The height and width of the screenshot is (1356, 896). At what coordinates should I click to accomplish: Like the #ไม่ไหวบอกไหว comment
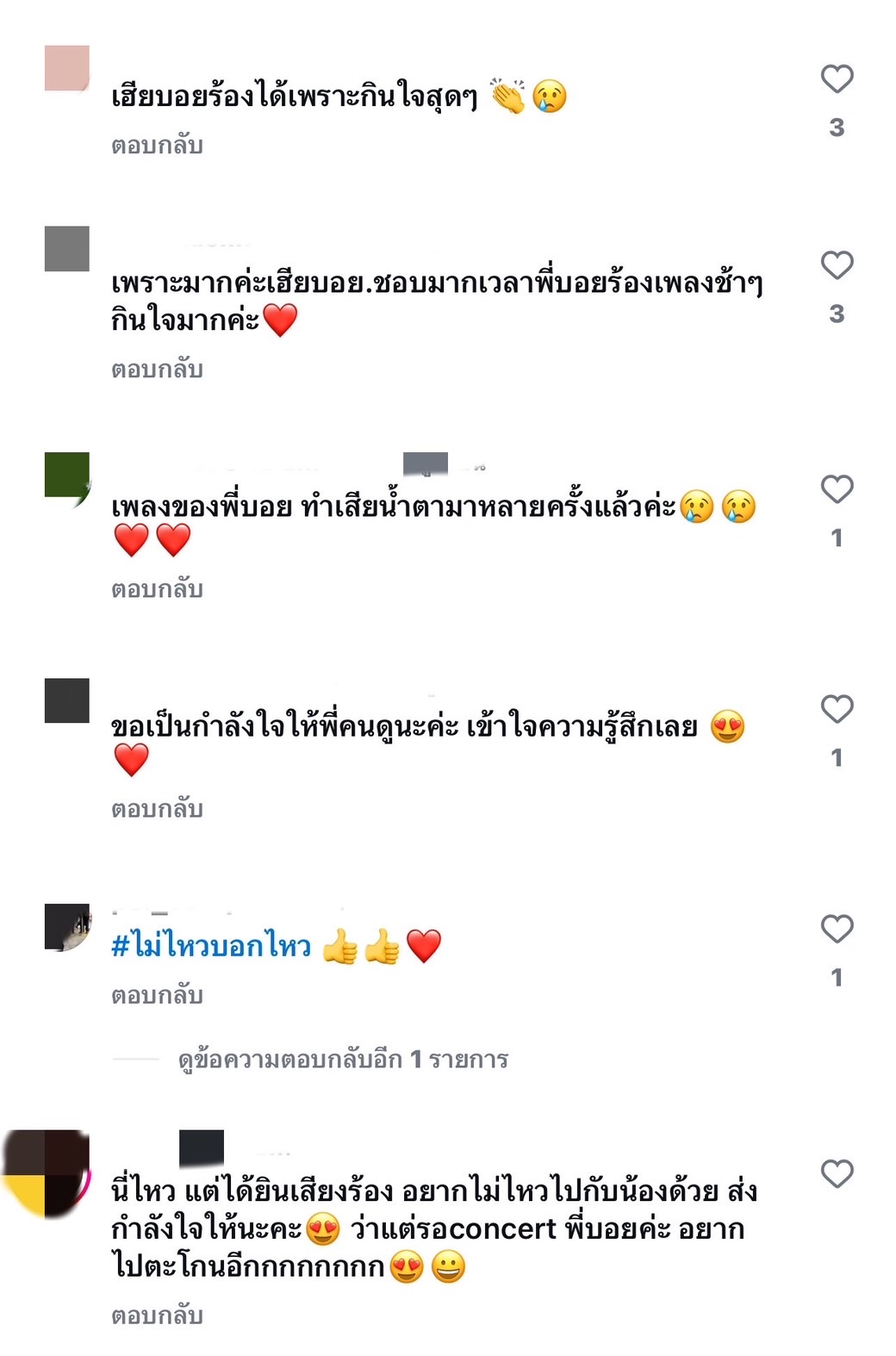pos(836,929)
